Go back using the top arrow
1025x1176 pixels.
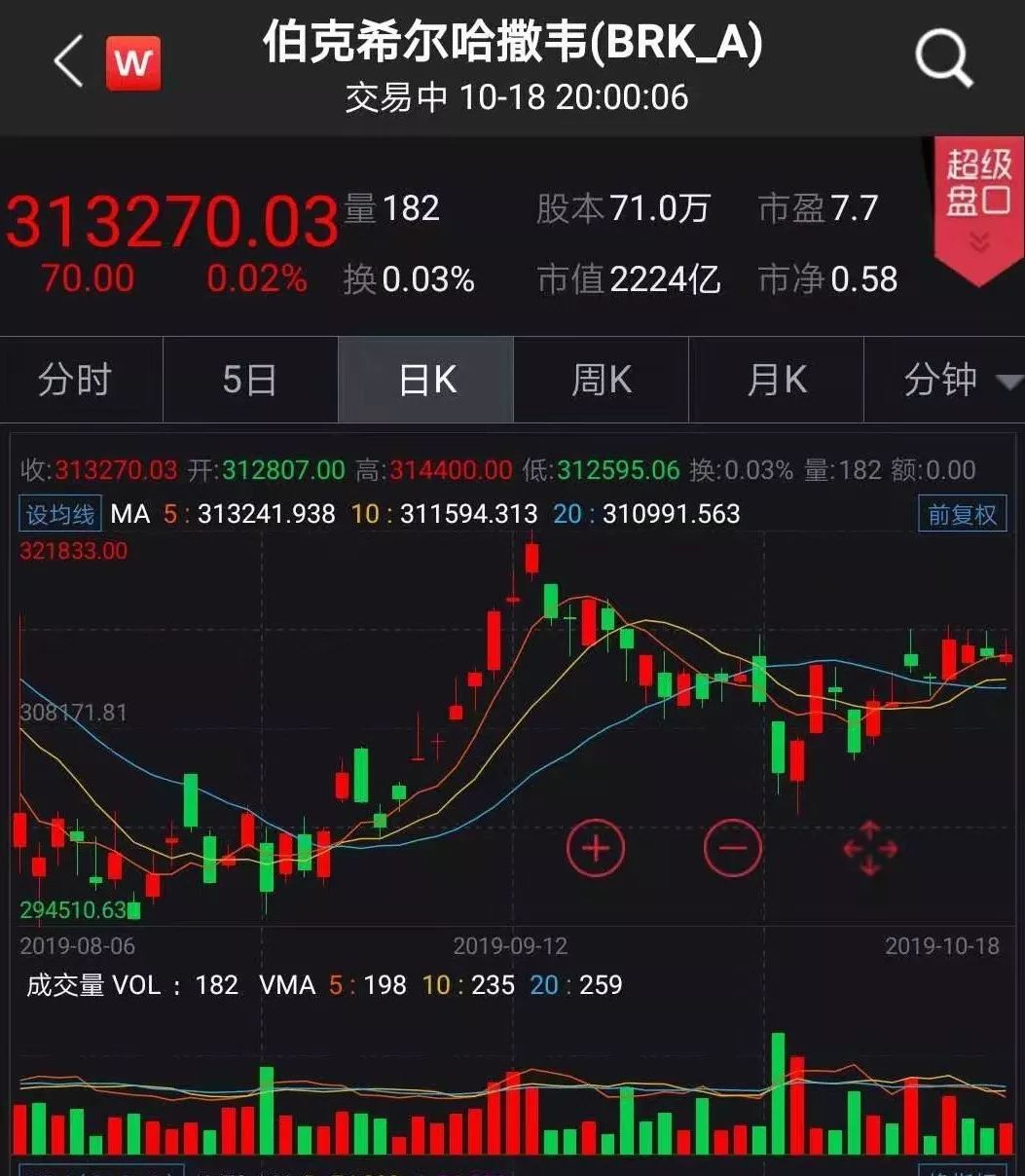68,62
